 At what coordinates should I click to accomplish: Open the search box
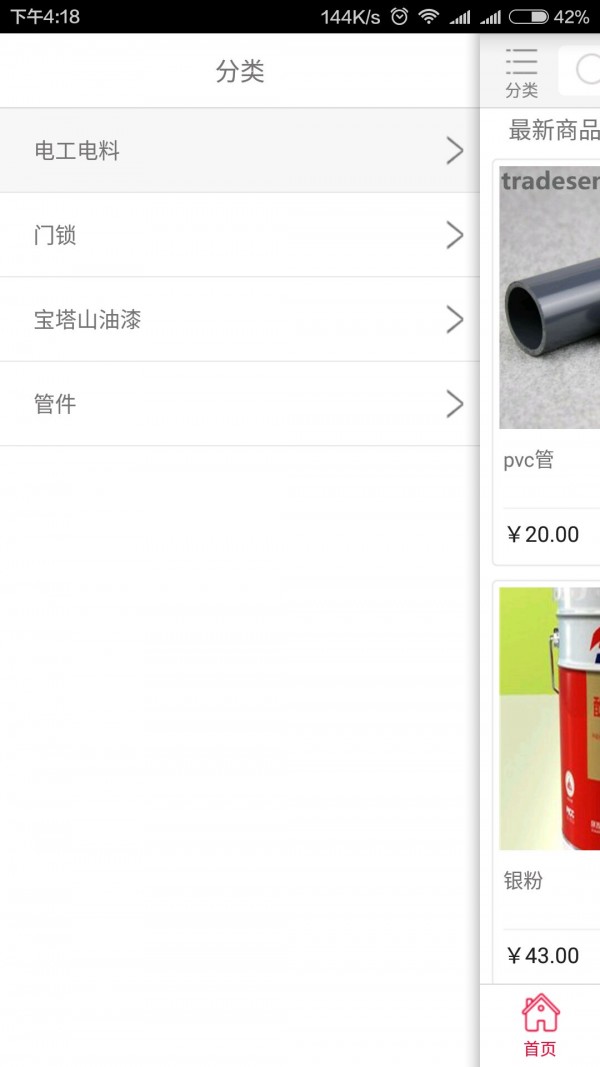point(582,70)
